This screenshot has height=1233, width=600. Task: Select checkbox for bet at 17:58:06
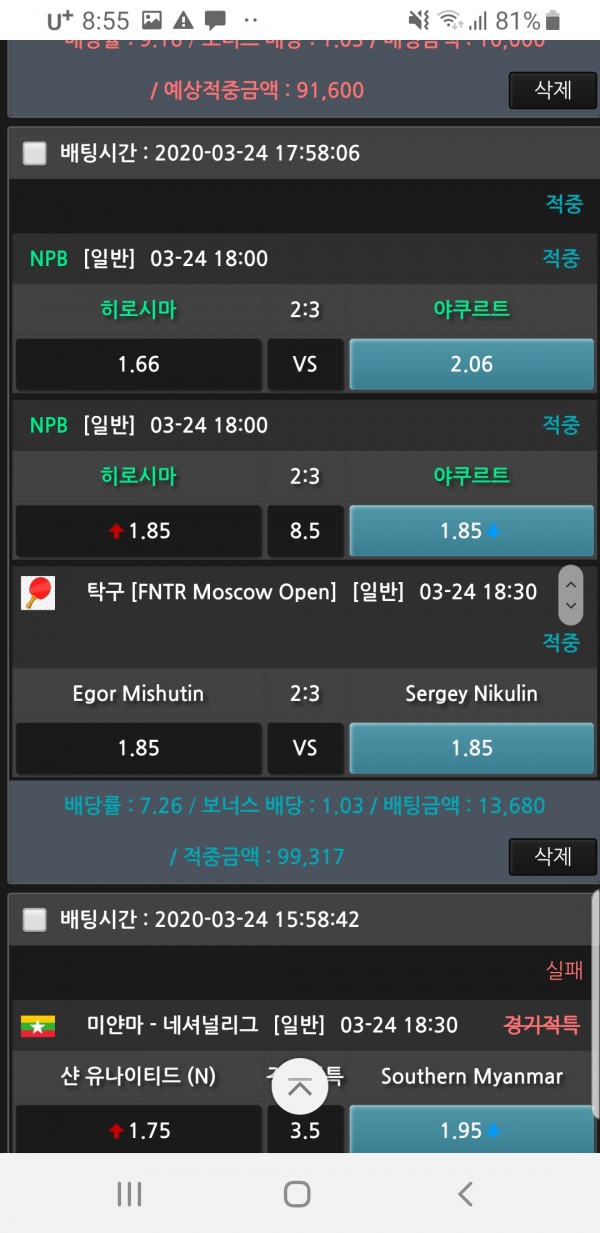coord(35,153)
